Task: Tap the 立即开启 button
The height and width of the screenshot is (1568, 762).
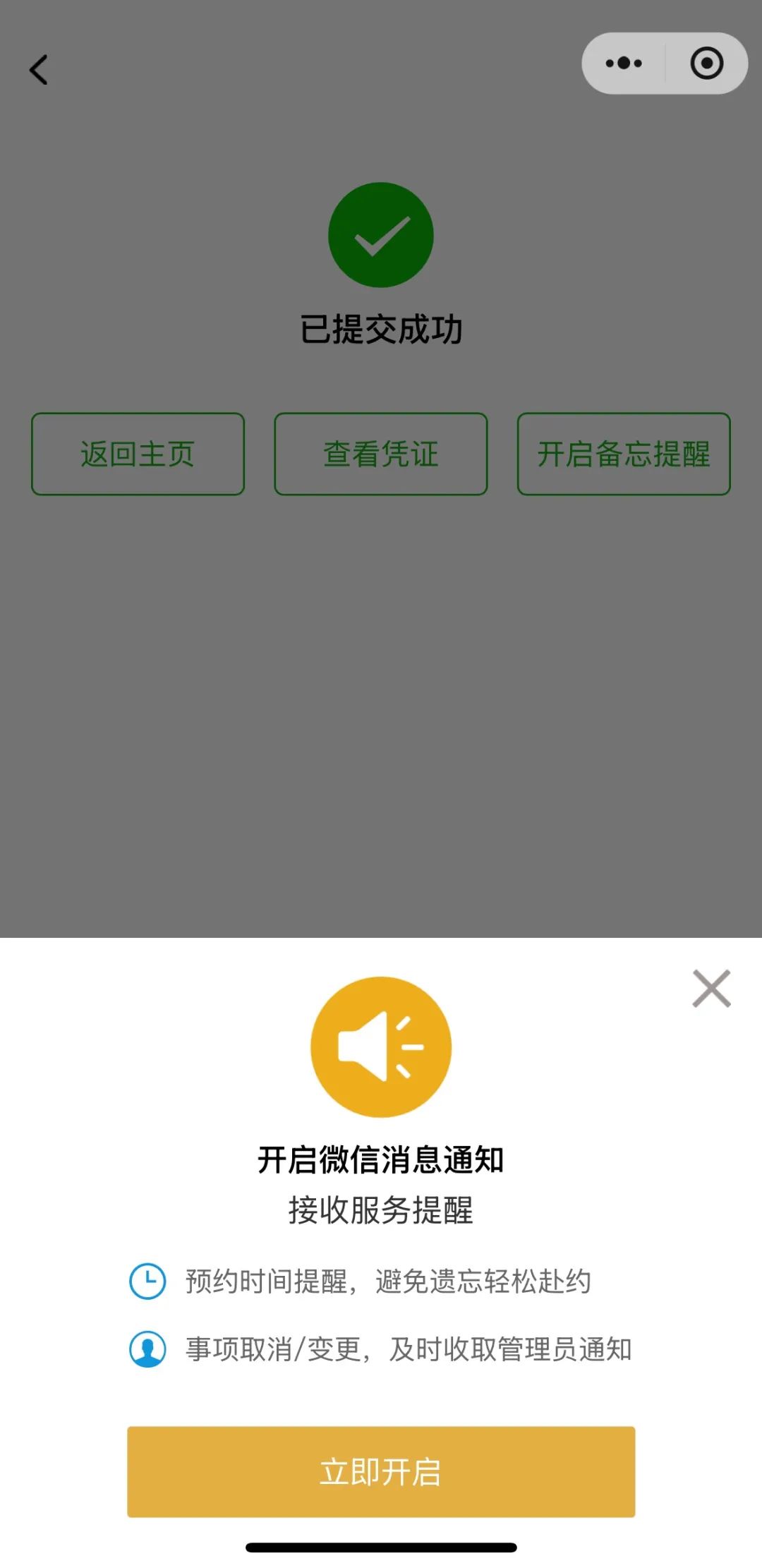Action: pos(381,1471)
